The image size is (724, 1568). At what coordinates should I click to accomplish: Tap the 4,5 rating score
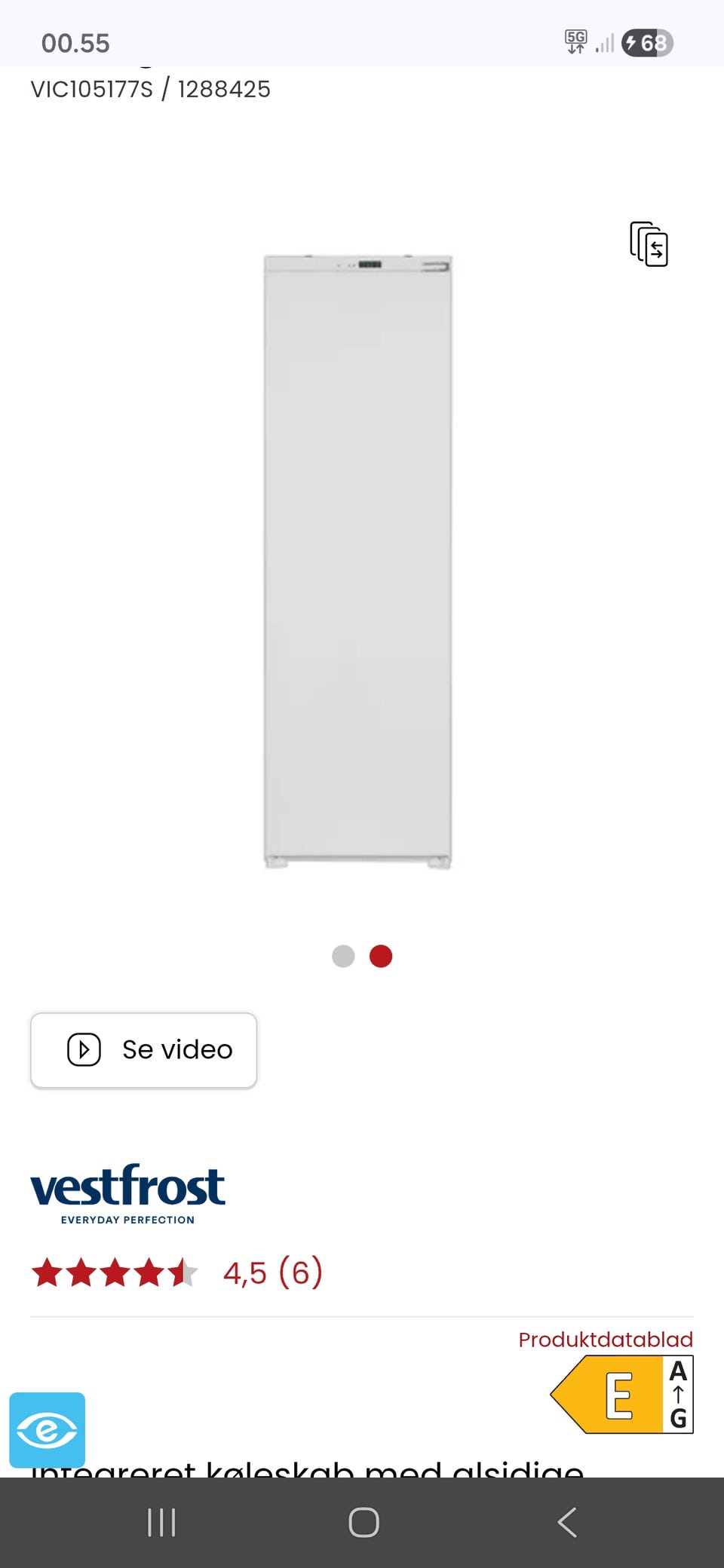point(244,1272)
